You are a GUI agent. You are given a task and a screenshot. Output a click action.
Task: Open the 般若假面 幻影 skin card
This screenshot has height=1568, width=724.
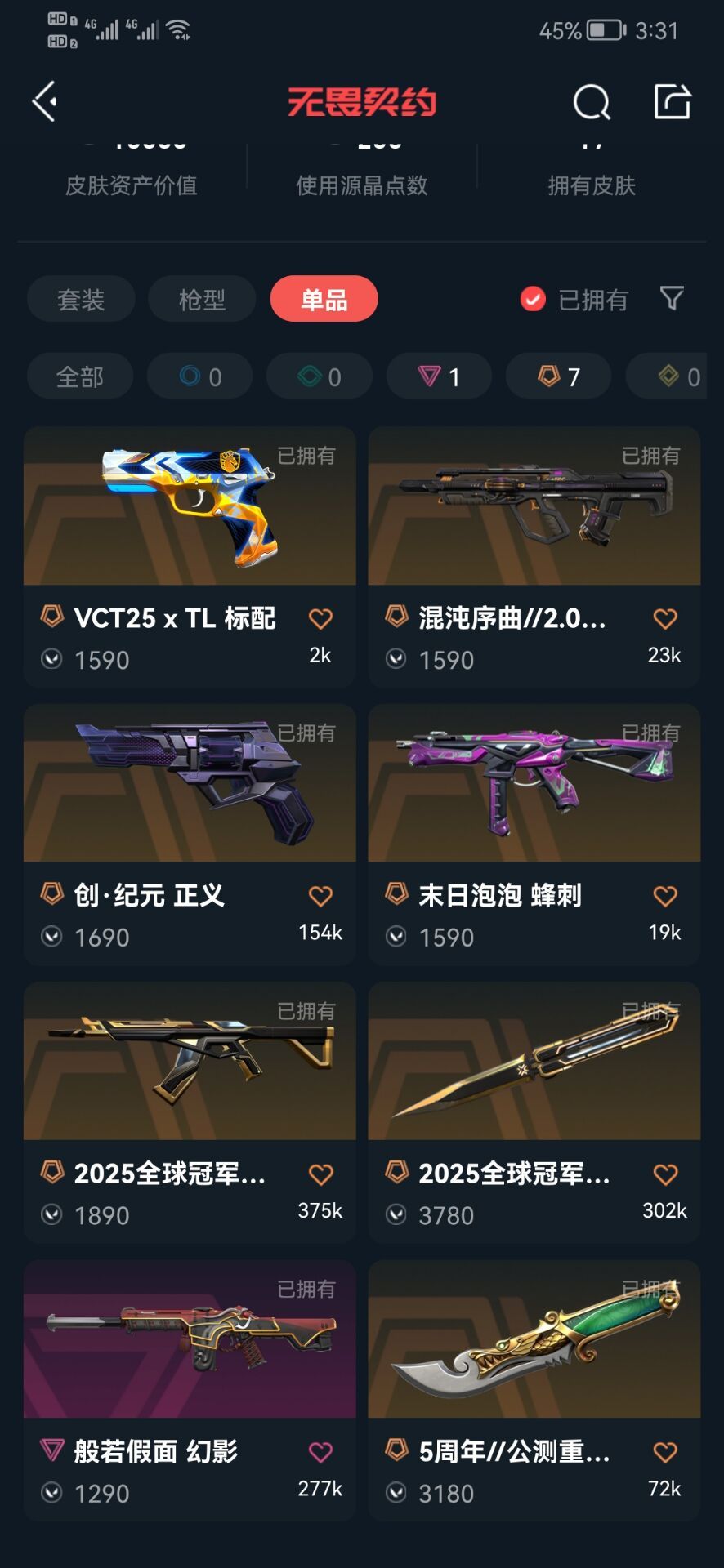click(190, 1390)
